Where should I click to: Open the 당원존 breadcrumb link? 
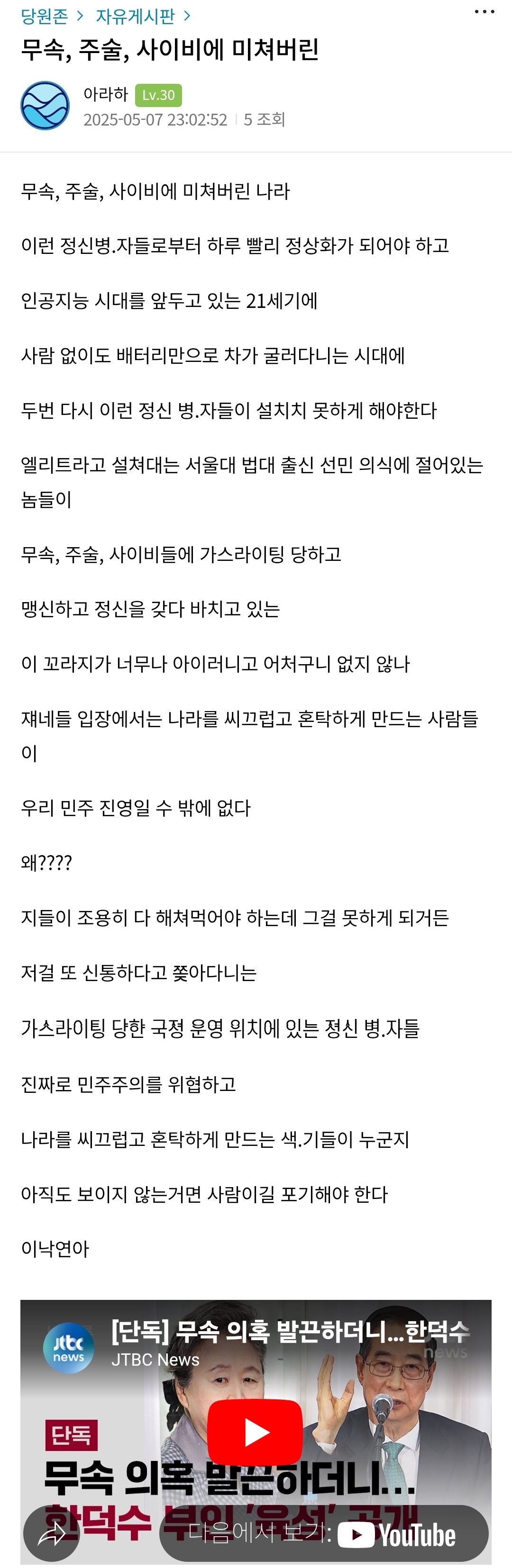45,17
